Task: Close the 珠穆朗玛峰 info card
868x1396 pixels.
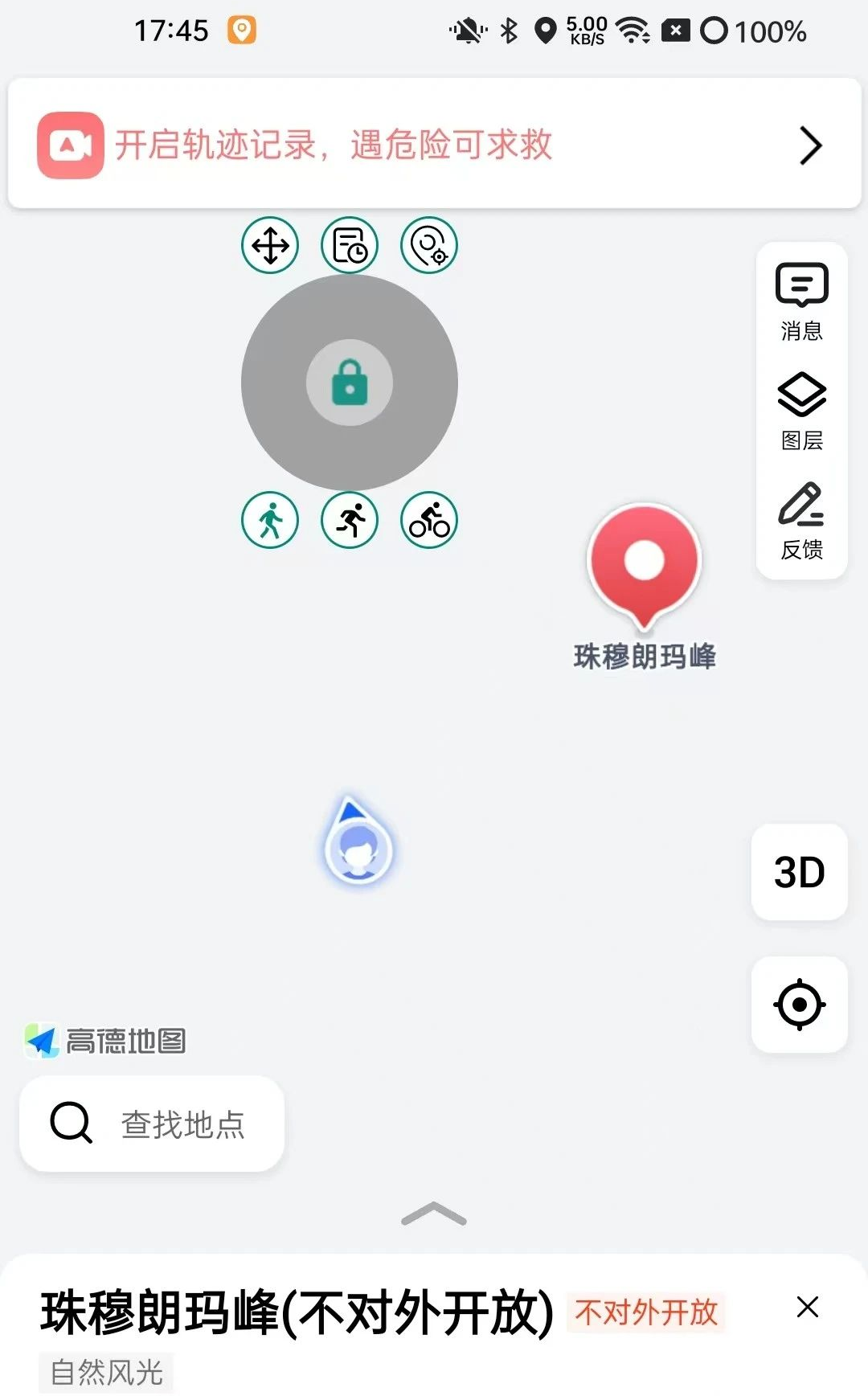Action: (807, 1307)
